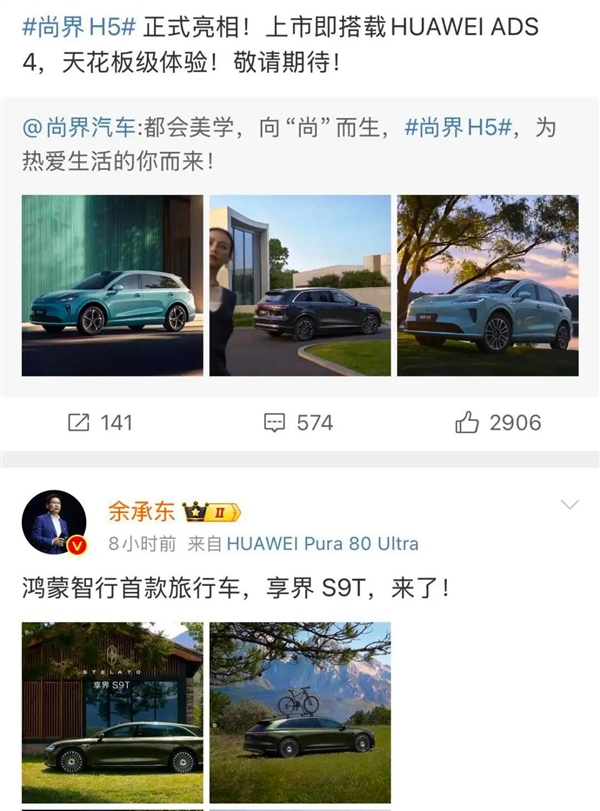Open comments on the 尚界H5 post

298,423
